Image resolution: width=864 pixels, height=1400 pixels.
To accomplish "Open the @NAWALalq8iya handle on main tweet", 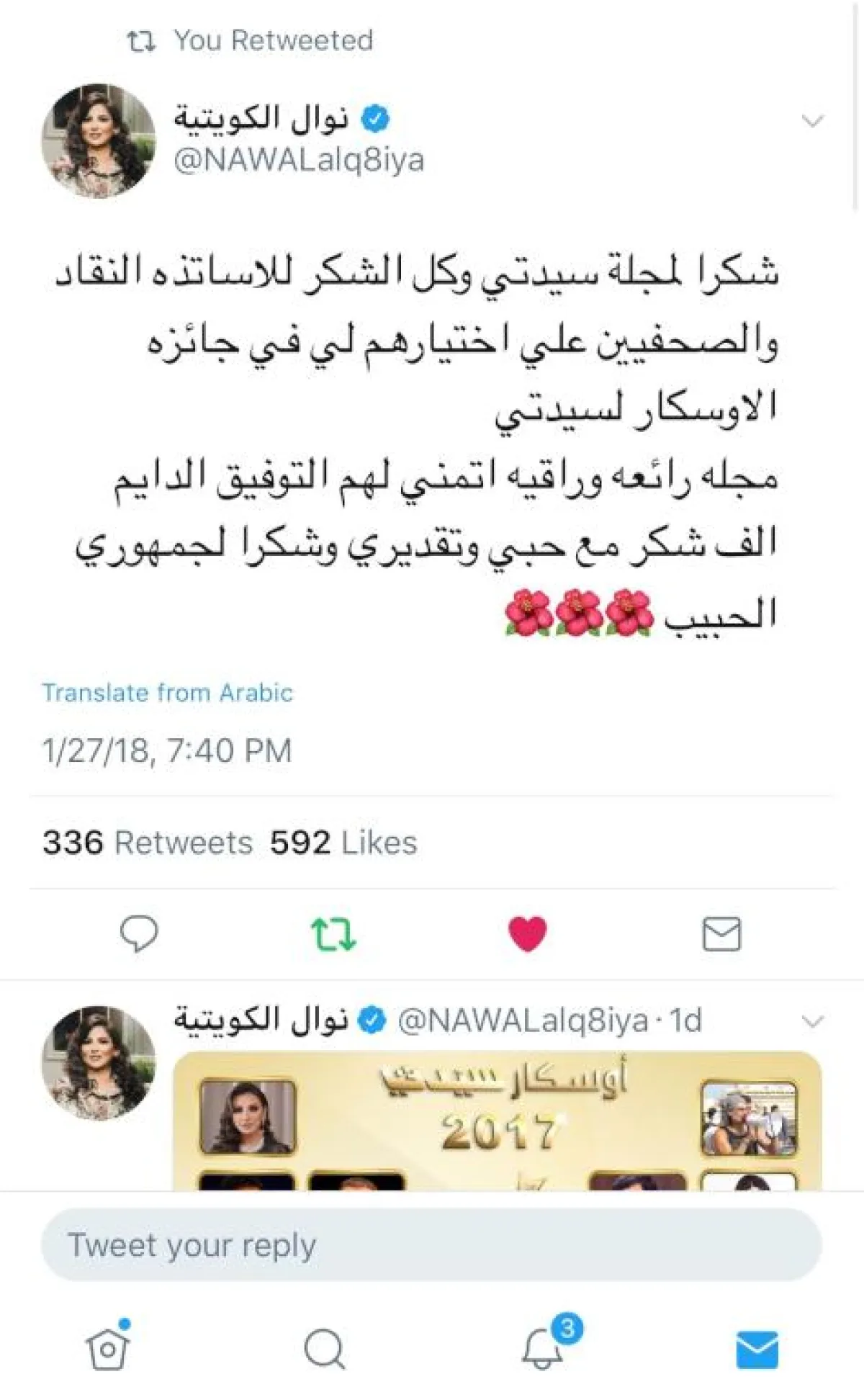I will click(299, 160).
